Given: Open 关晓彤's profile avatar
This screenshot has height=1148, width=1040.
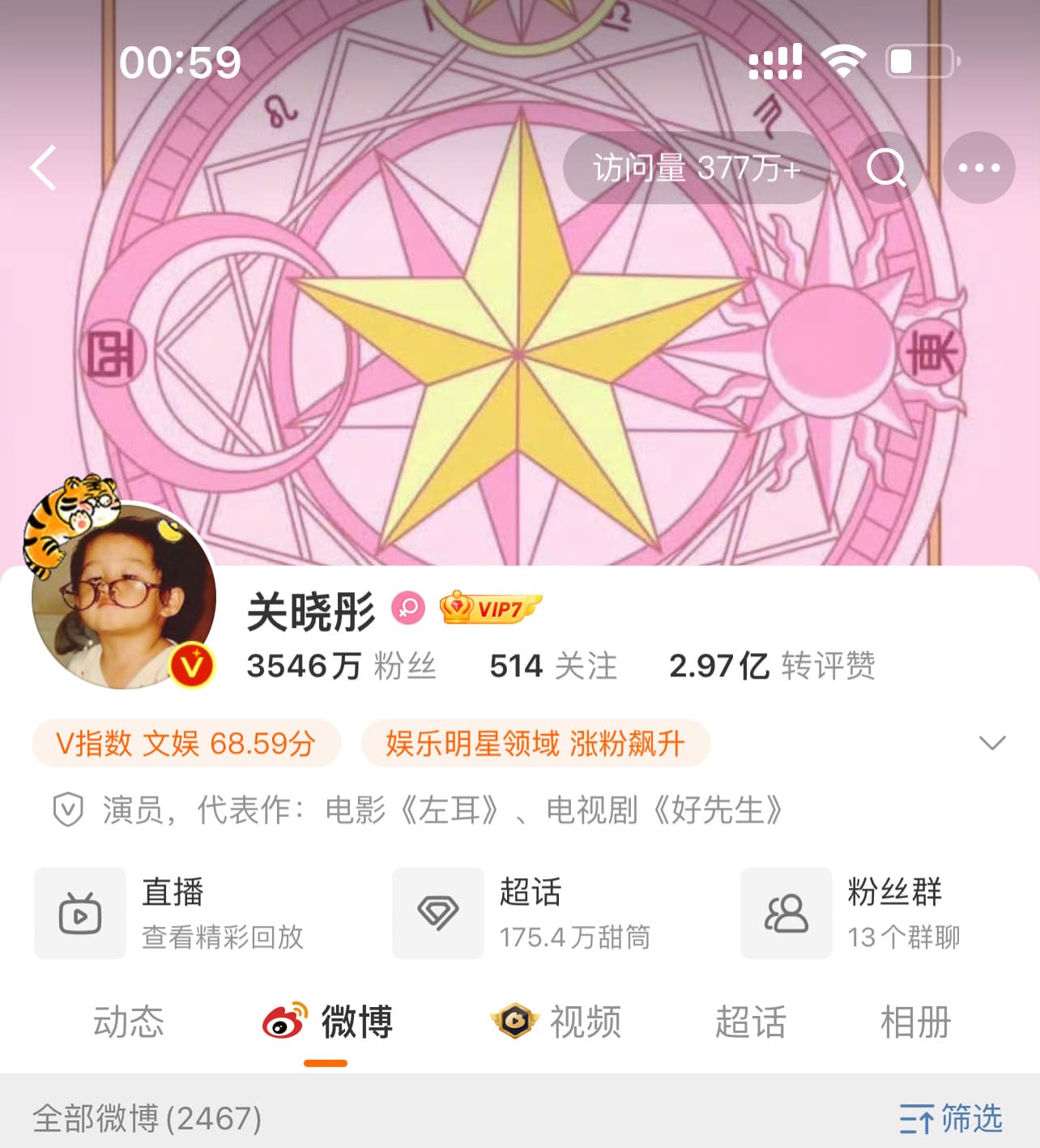Looking at the screenshot, I should click(x=123, y=595).
